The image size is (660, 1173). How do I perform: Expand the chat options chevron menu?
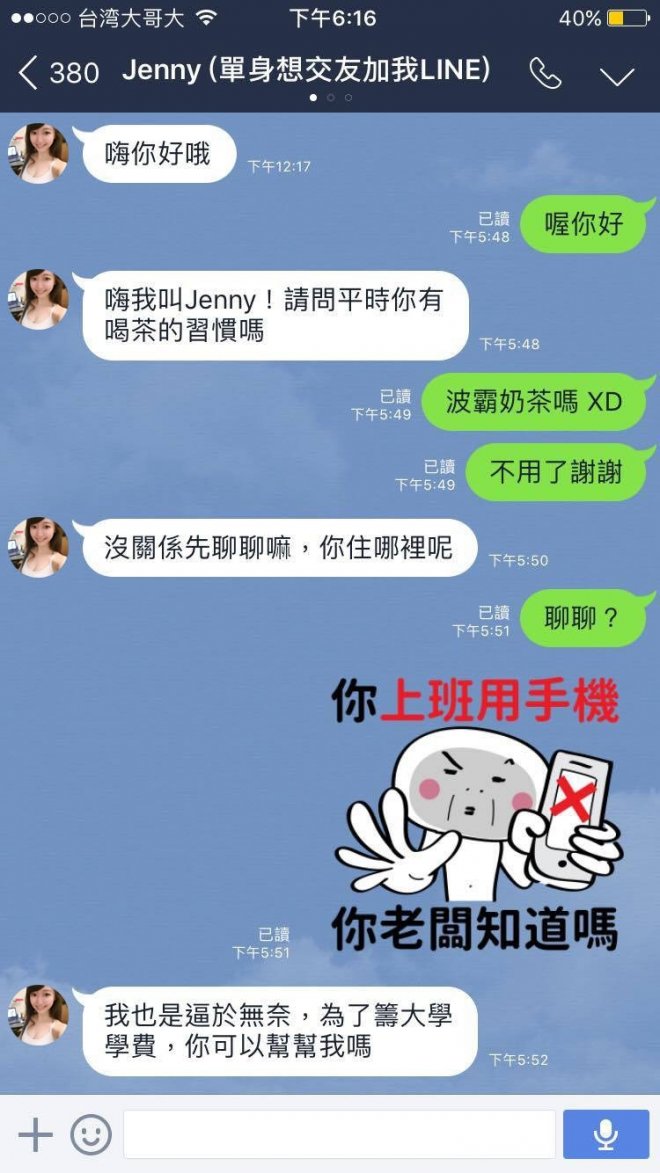tap(617, 76)
